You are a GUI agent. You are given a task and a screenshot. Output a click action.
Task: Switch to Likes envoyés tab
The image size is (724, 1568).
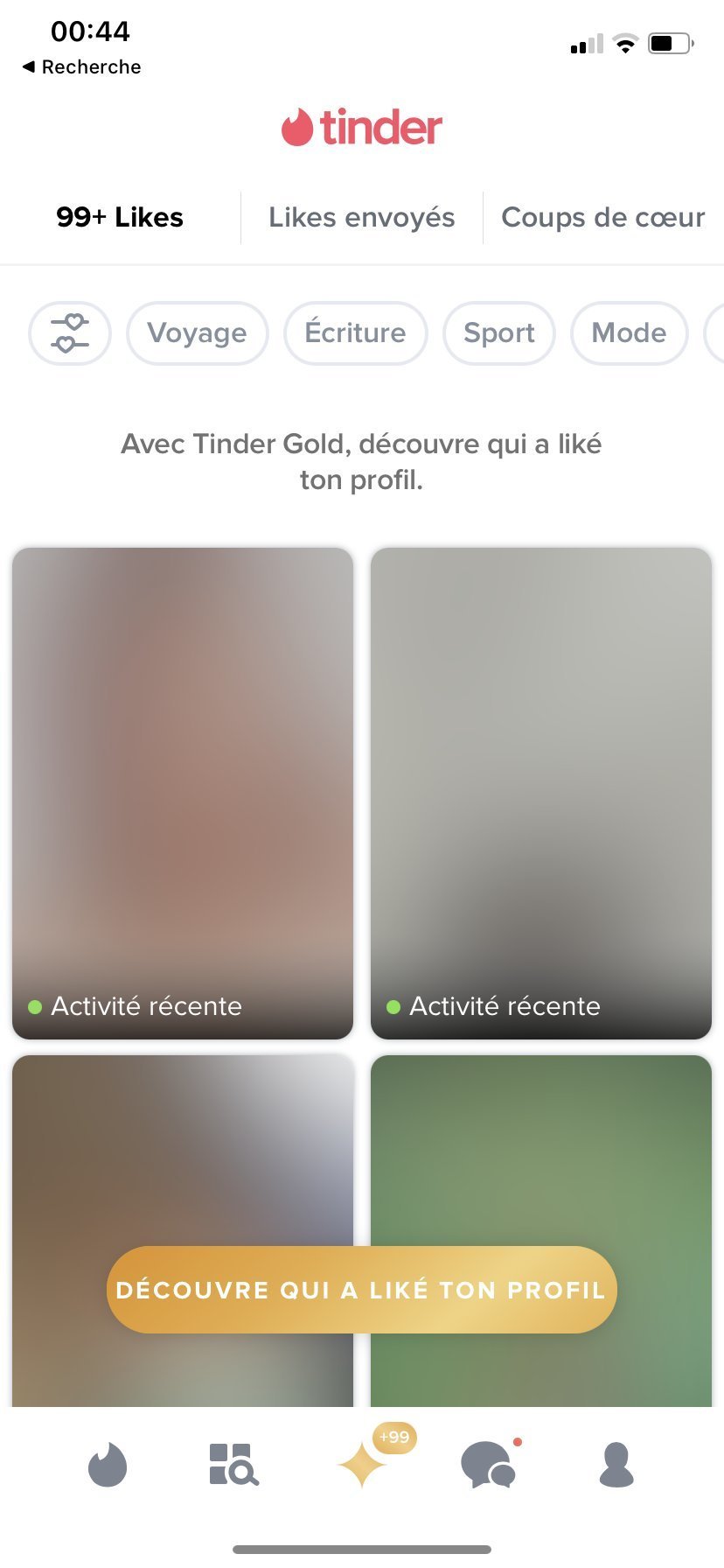(362, 217)
